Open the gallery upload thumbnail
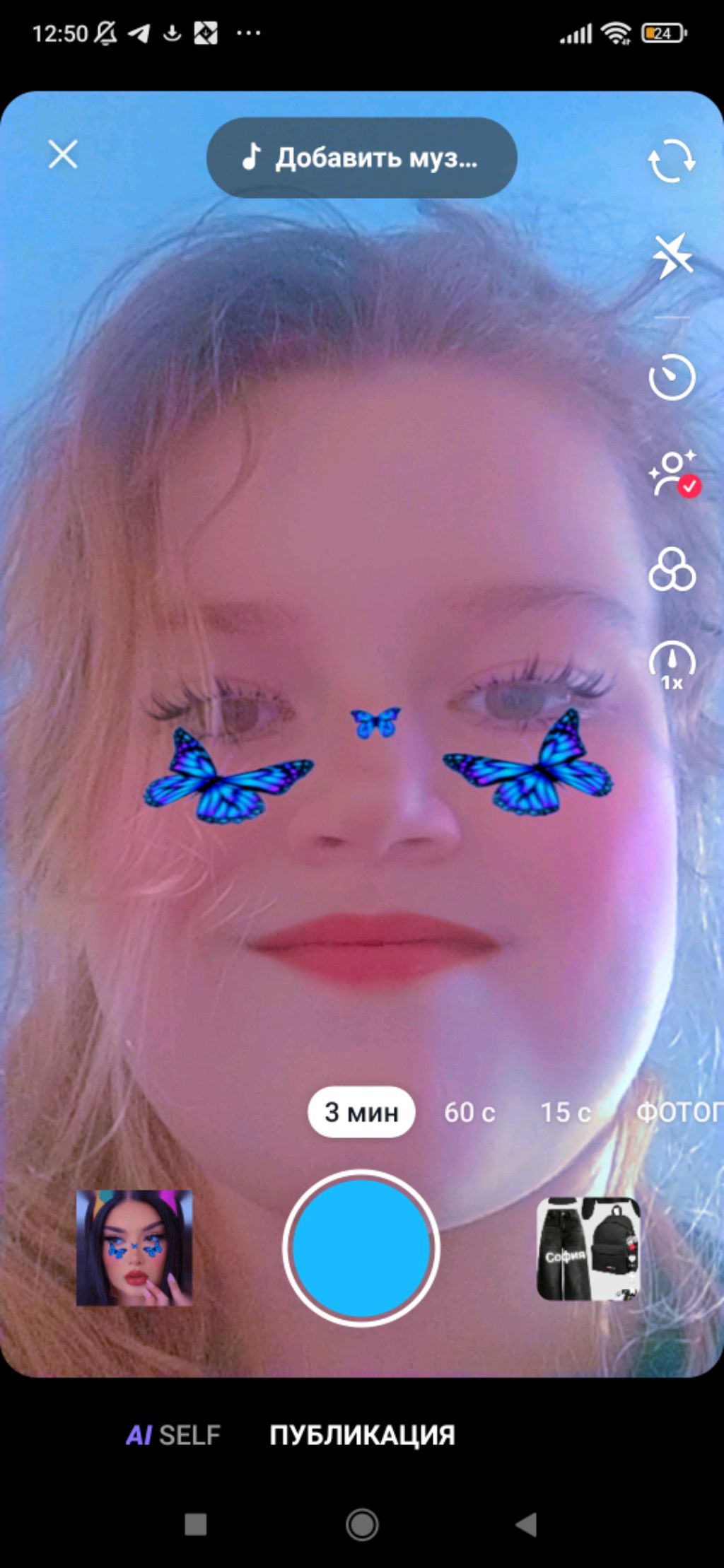Image resolution: width=724 pixels, height=1568 pixels. point(588,1248)
